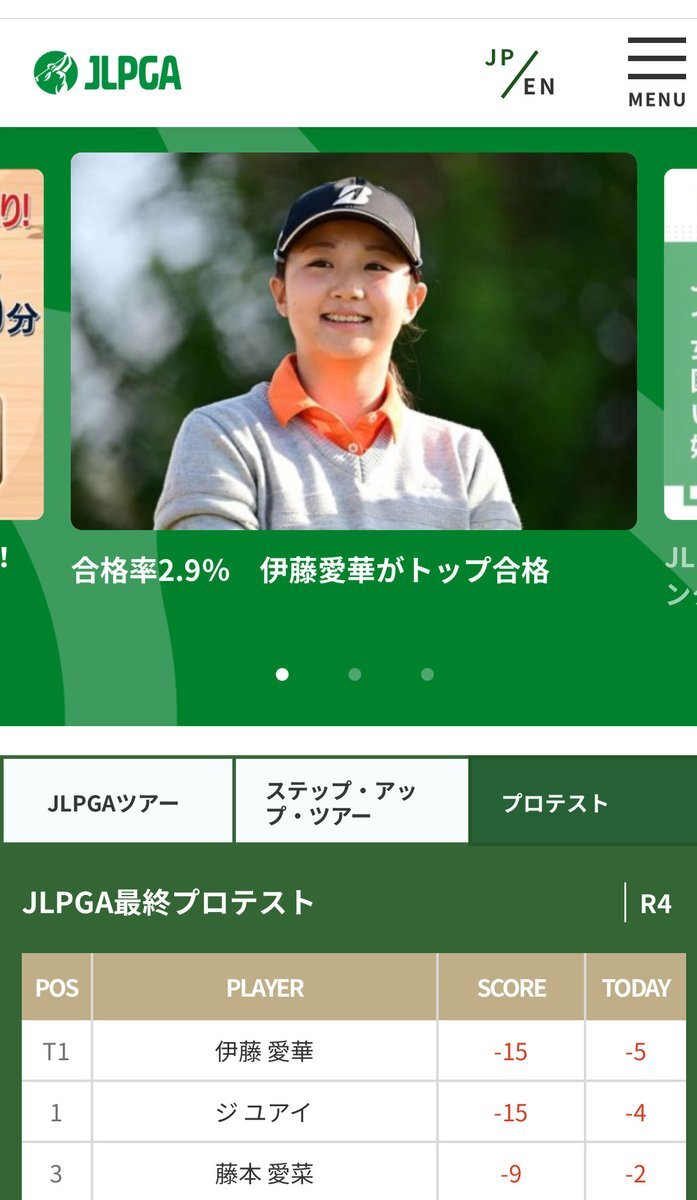Select the プロテスト tab
697x1200 pixels.
[x=583, y=802]
